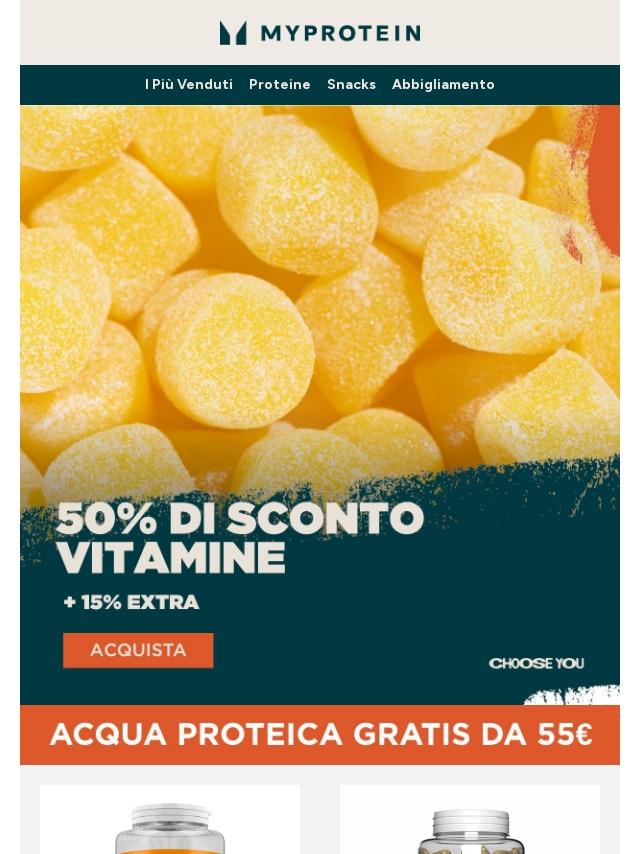This screenshot has height=854, width=640.
Task: Tap the orange Acquista button
Action: (x=138, y=650)
